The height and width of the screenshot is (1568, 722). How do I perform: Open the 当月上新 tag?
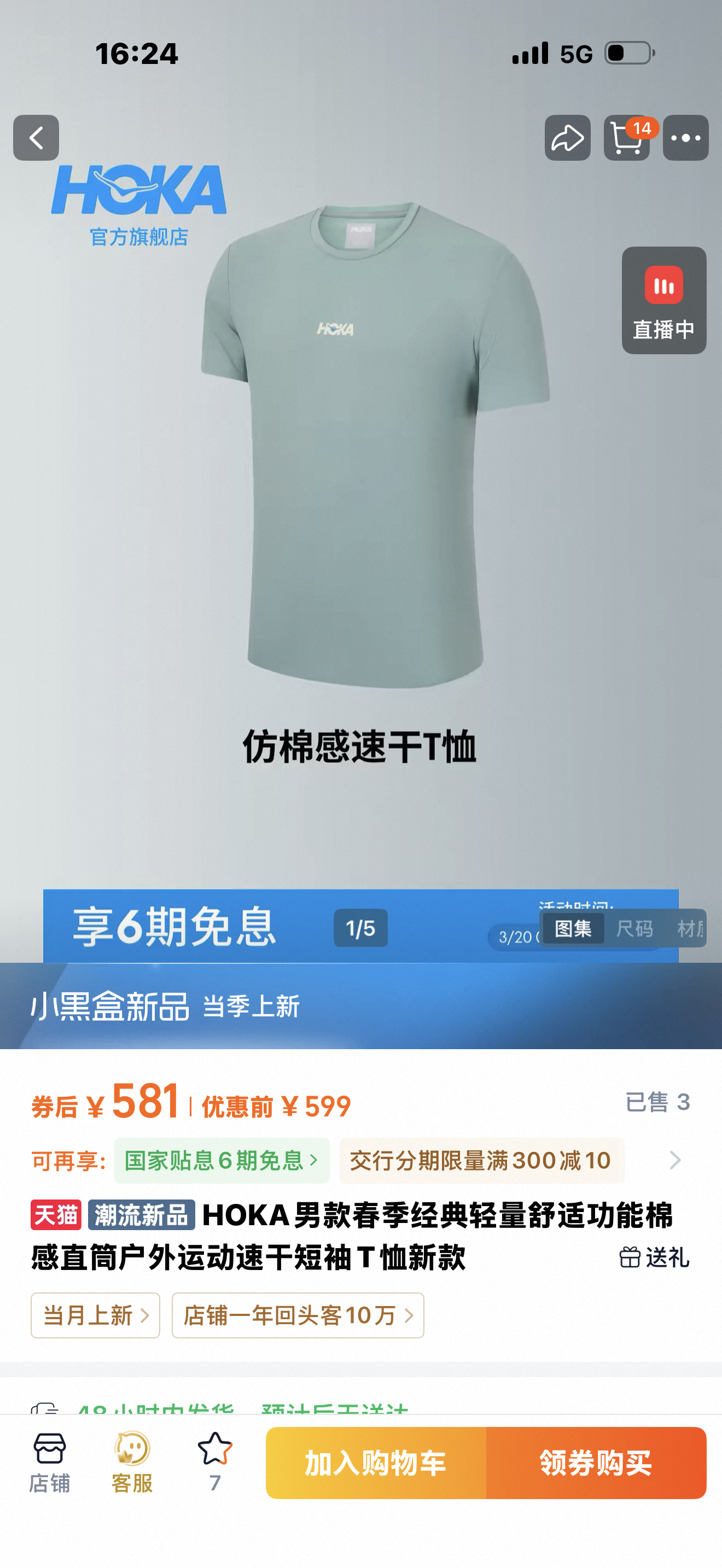point(96,1315)
